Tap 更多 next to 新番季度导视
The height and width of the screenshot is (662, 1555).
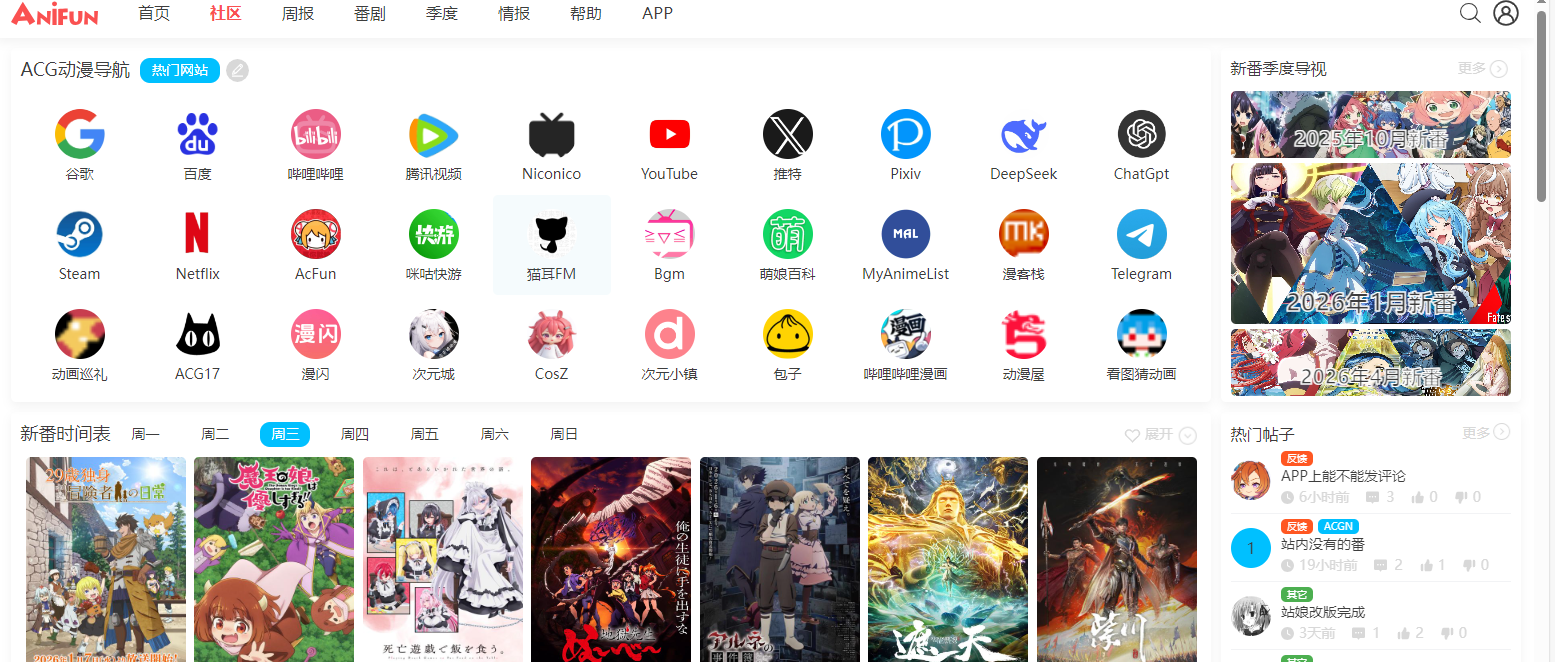1482,69
